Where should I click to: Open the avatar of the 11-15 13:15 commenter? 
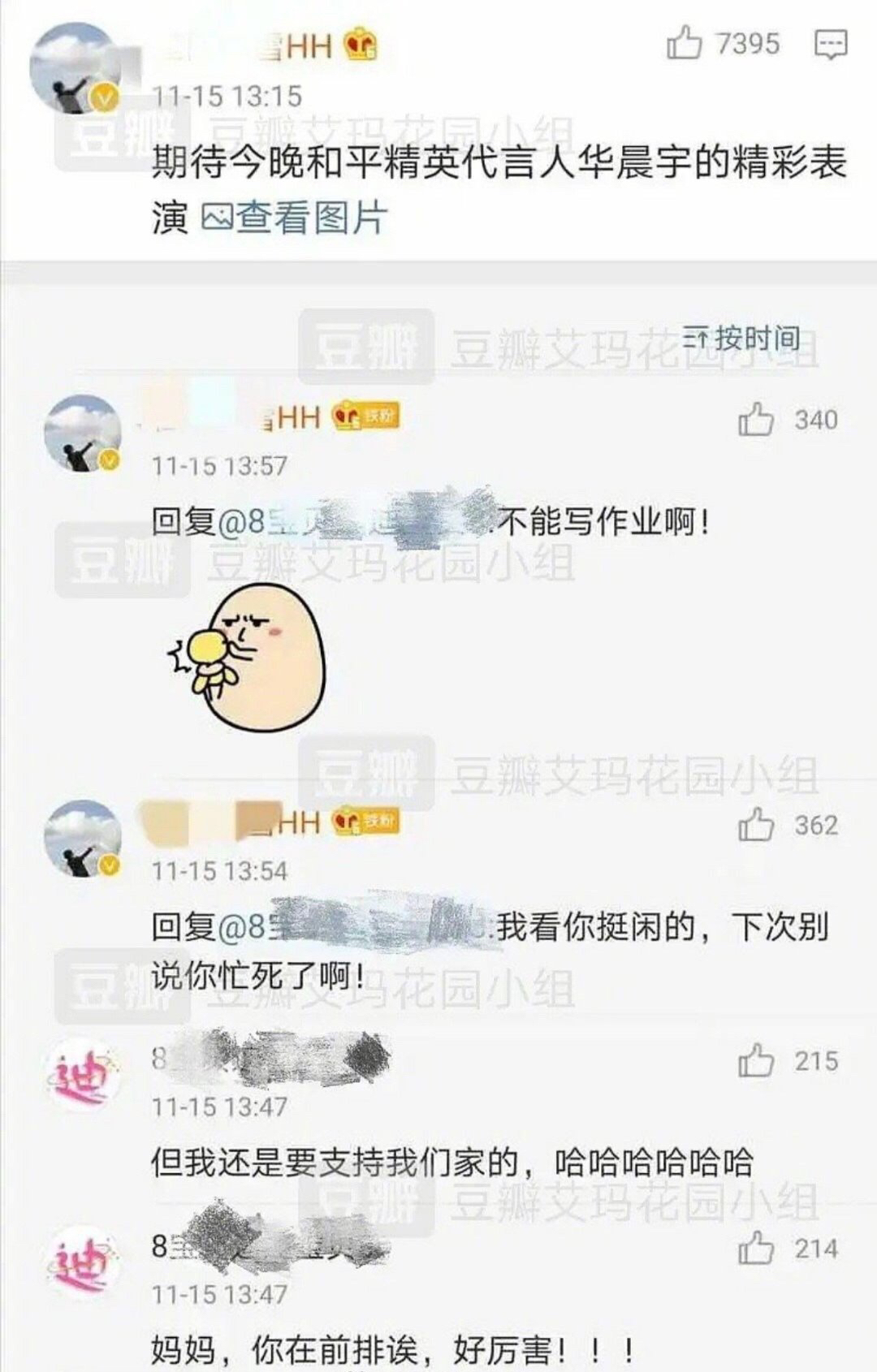(x=75, y=68)
